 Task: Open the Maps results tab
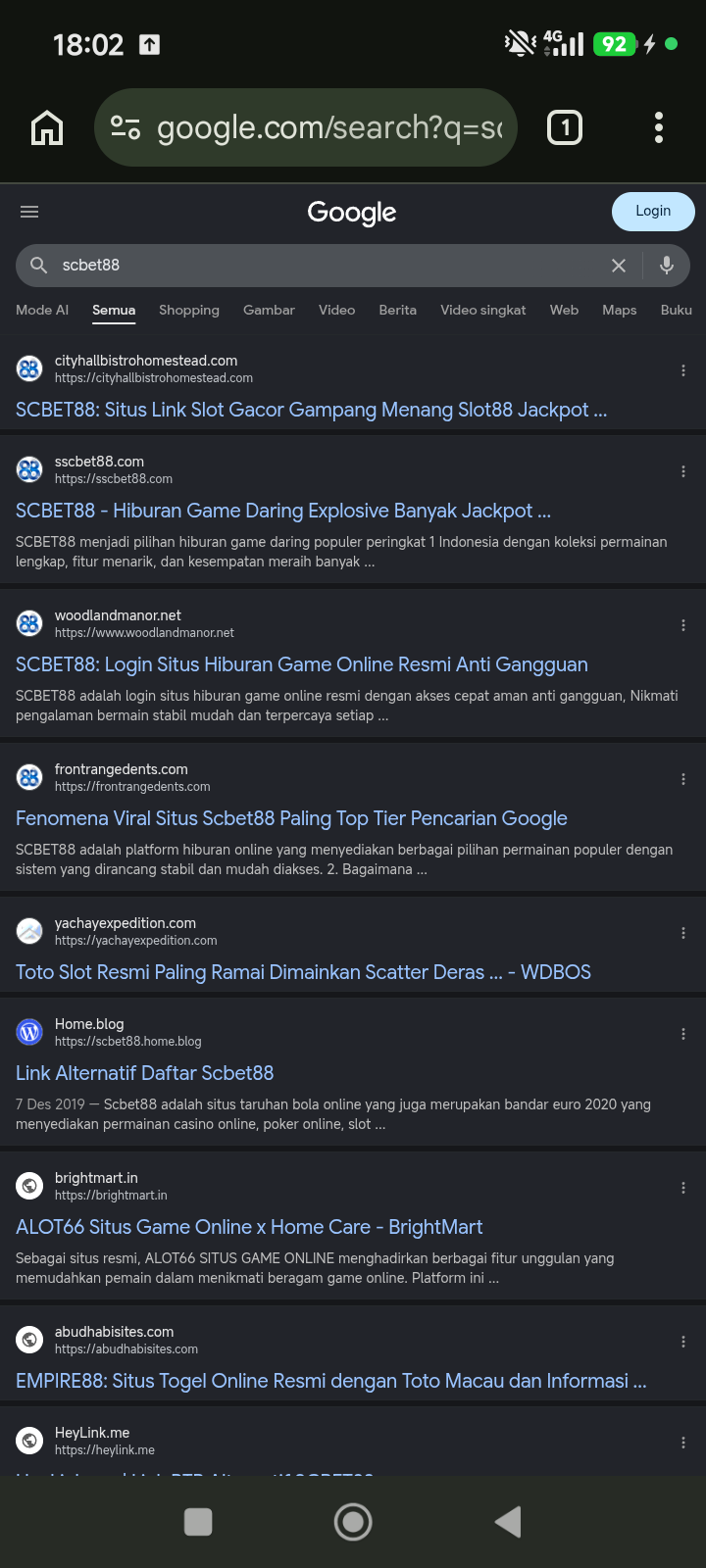[620, 310]
